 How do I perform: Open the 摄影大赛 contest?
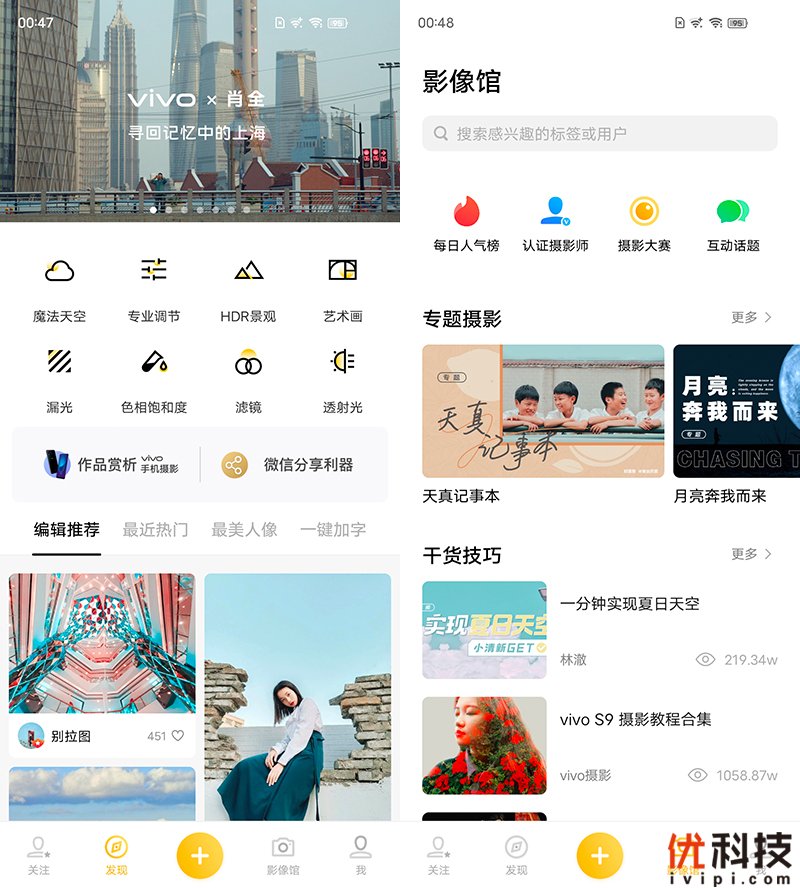pos(644,224)
